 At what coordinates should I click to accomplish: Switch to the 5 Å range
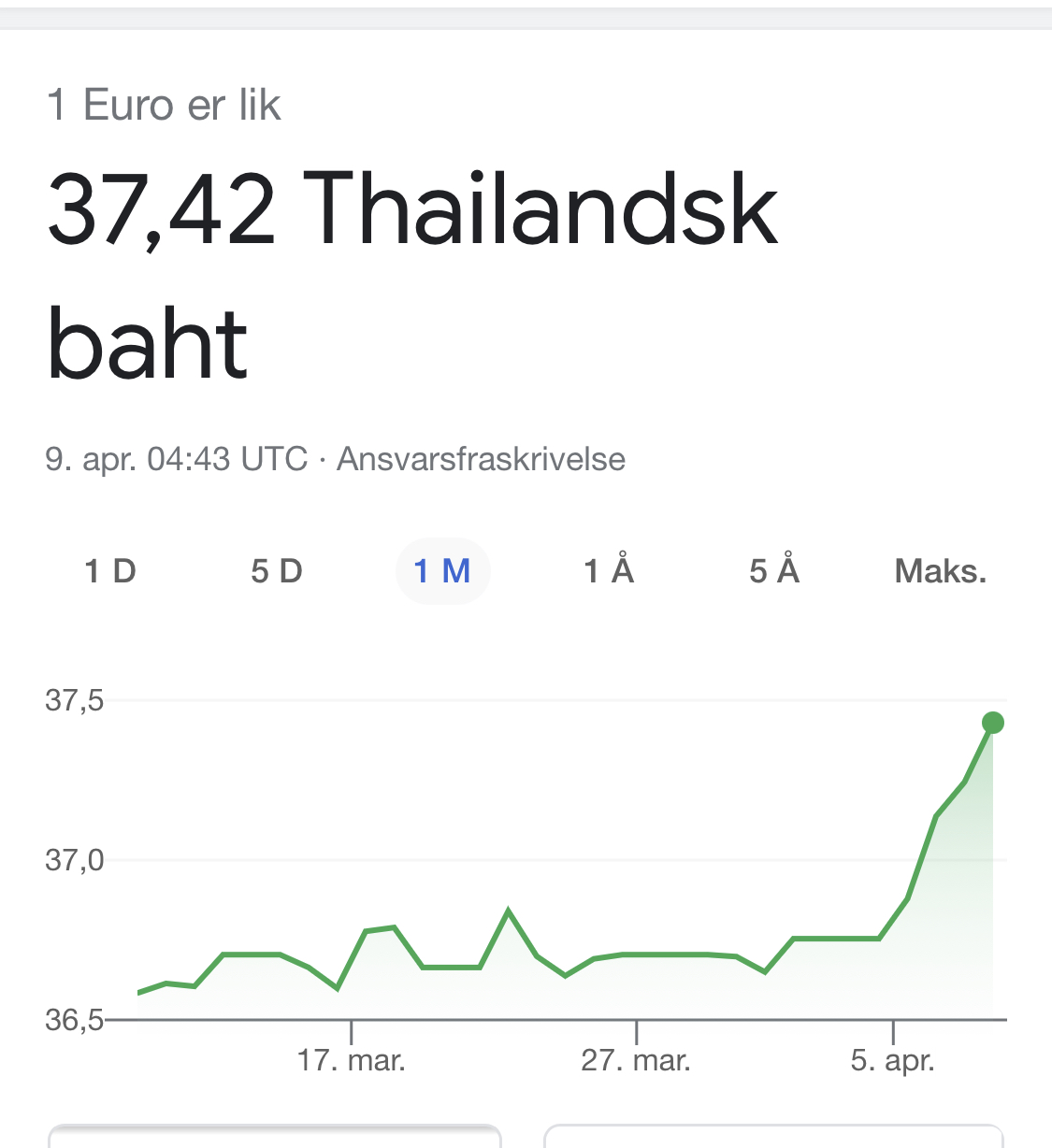774,571
